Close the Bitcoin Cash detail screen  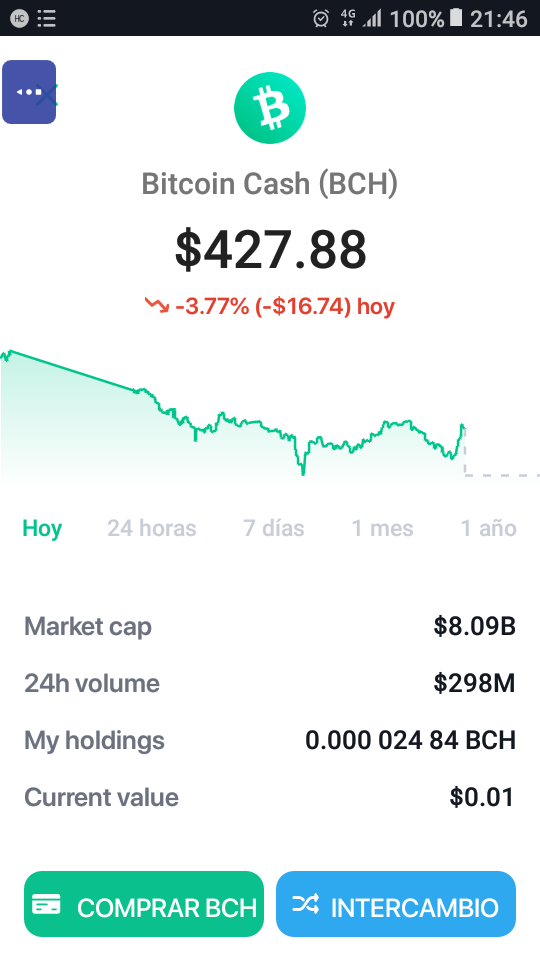tap(47, 95)
